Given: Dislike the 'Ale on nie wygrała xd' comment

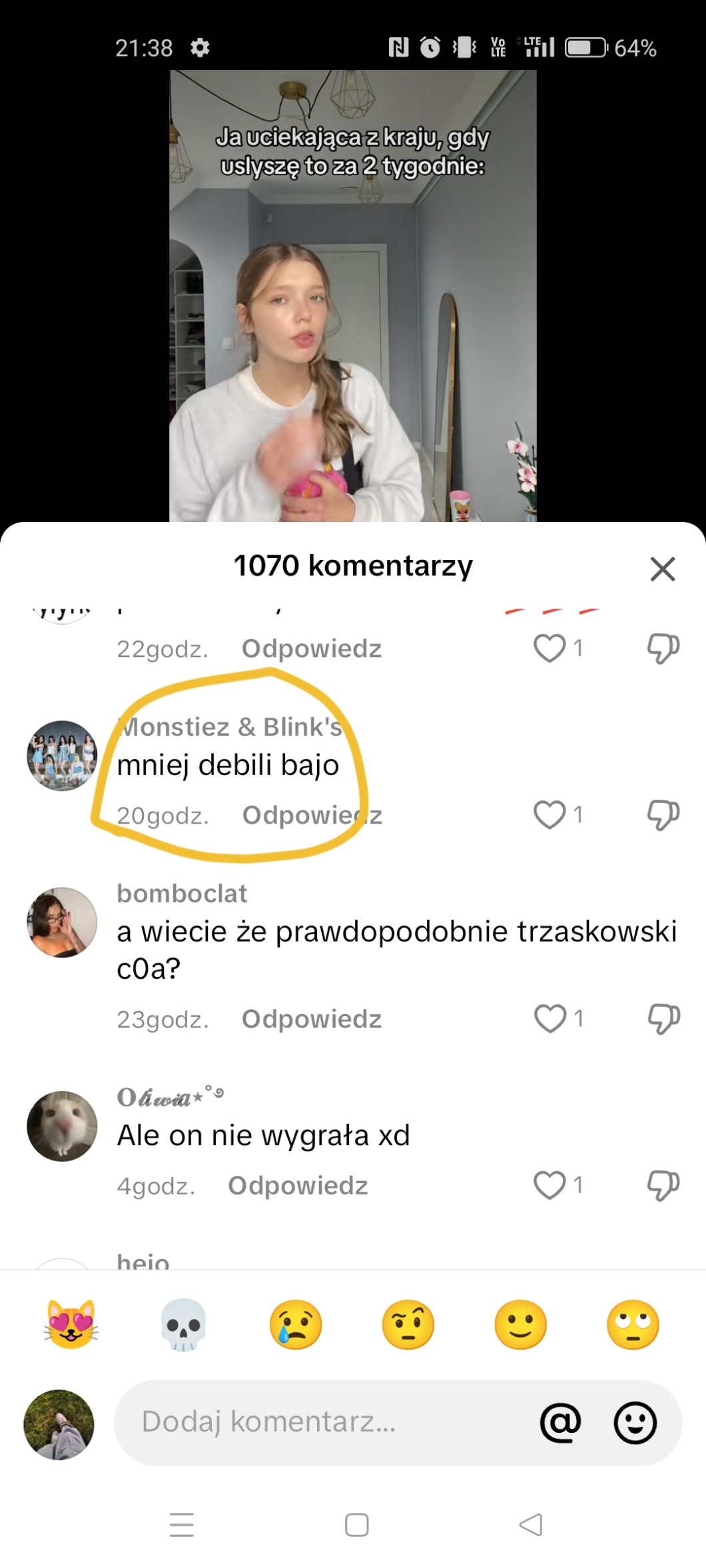Looking at the screenshot, I should tap(663, 1185).
